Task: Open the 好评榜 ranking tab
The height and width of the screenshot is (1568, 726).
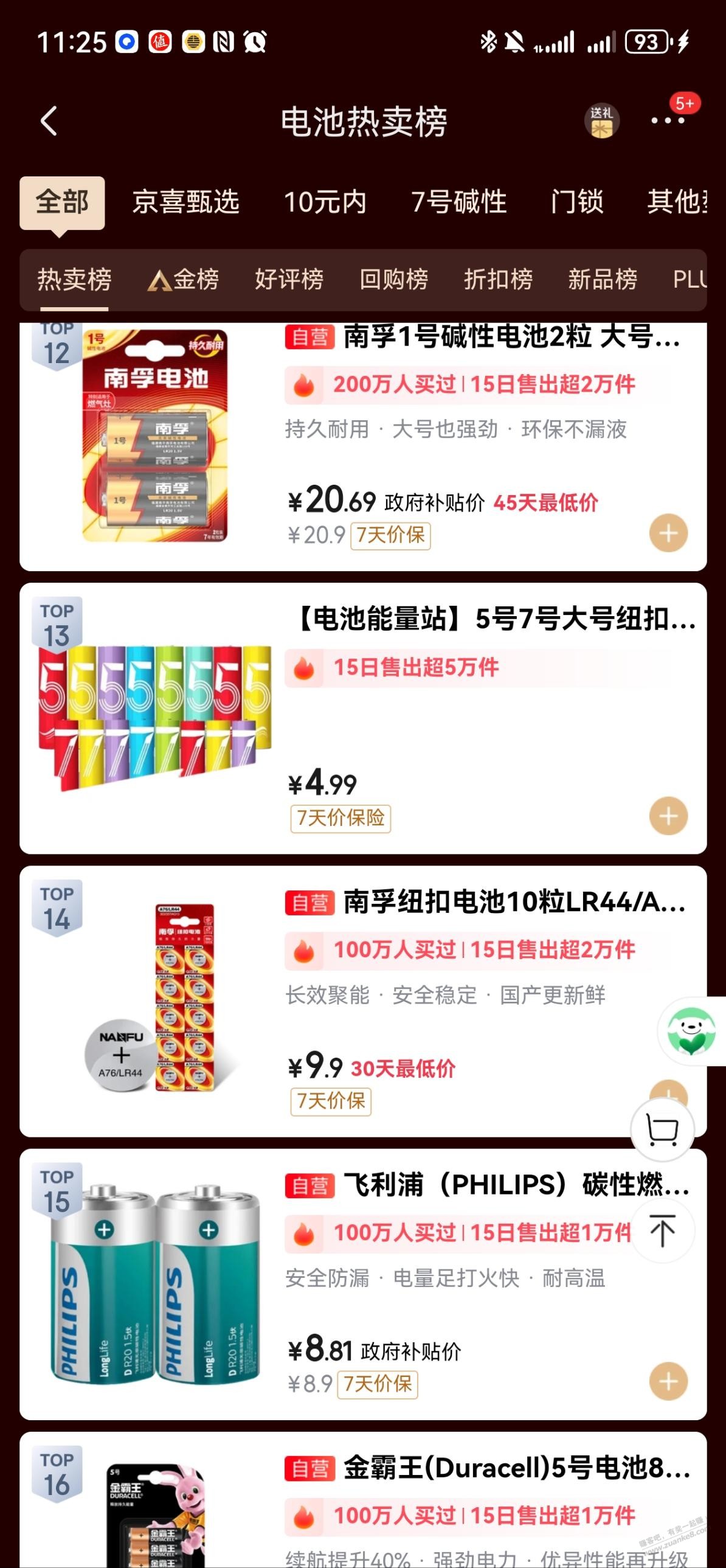Action: [x=289, y=279]
